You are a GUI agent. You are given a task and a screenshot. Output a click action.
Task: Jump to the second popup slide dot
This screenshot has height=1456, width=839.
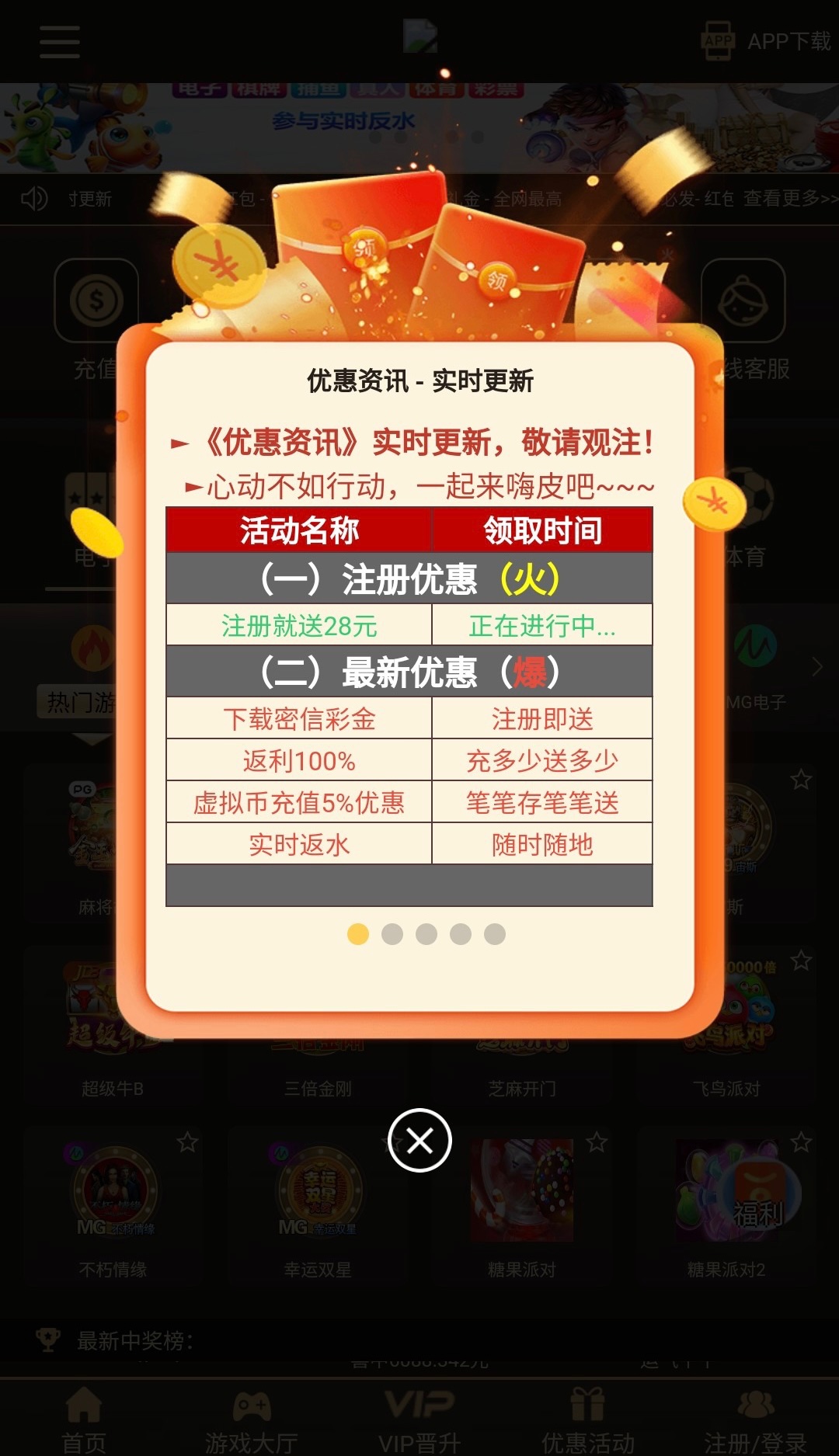(392, 934)
